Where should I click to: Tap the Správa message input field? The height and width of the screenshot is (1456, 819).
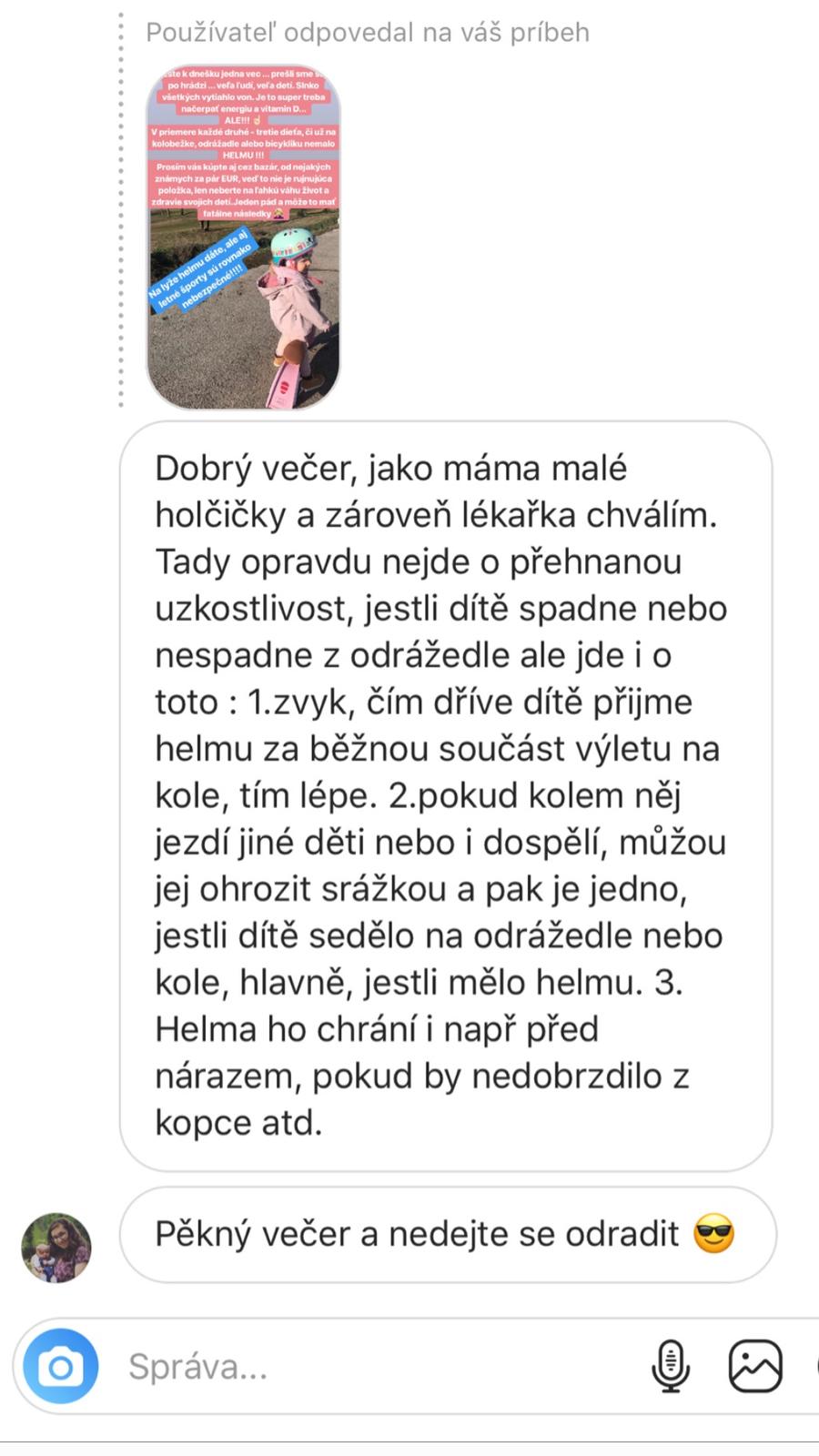pos(364,1366)
